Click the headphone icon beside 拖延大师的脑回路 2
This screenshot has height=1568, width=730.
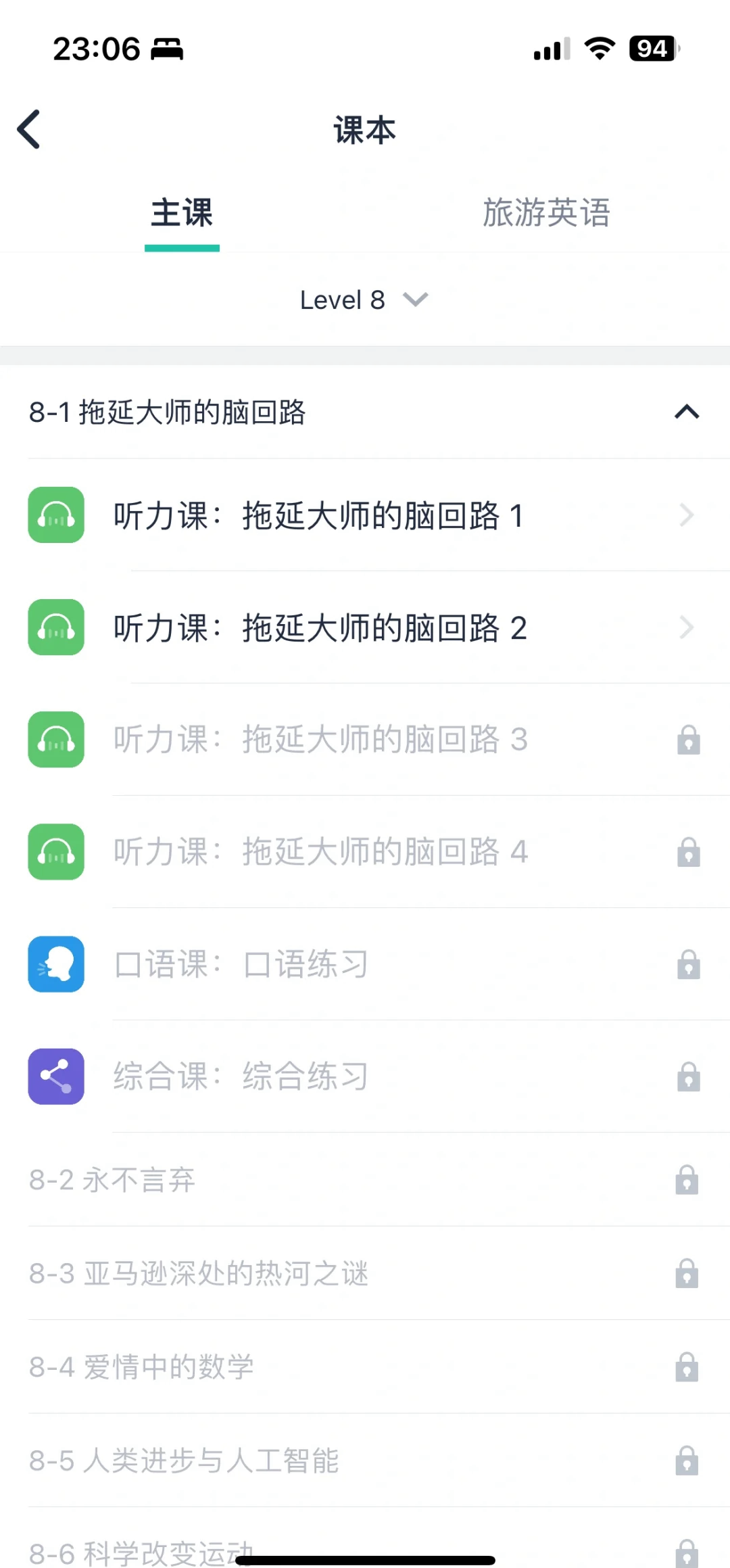point(55,627)
